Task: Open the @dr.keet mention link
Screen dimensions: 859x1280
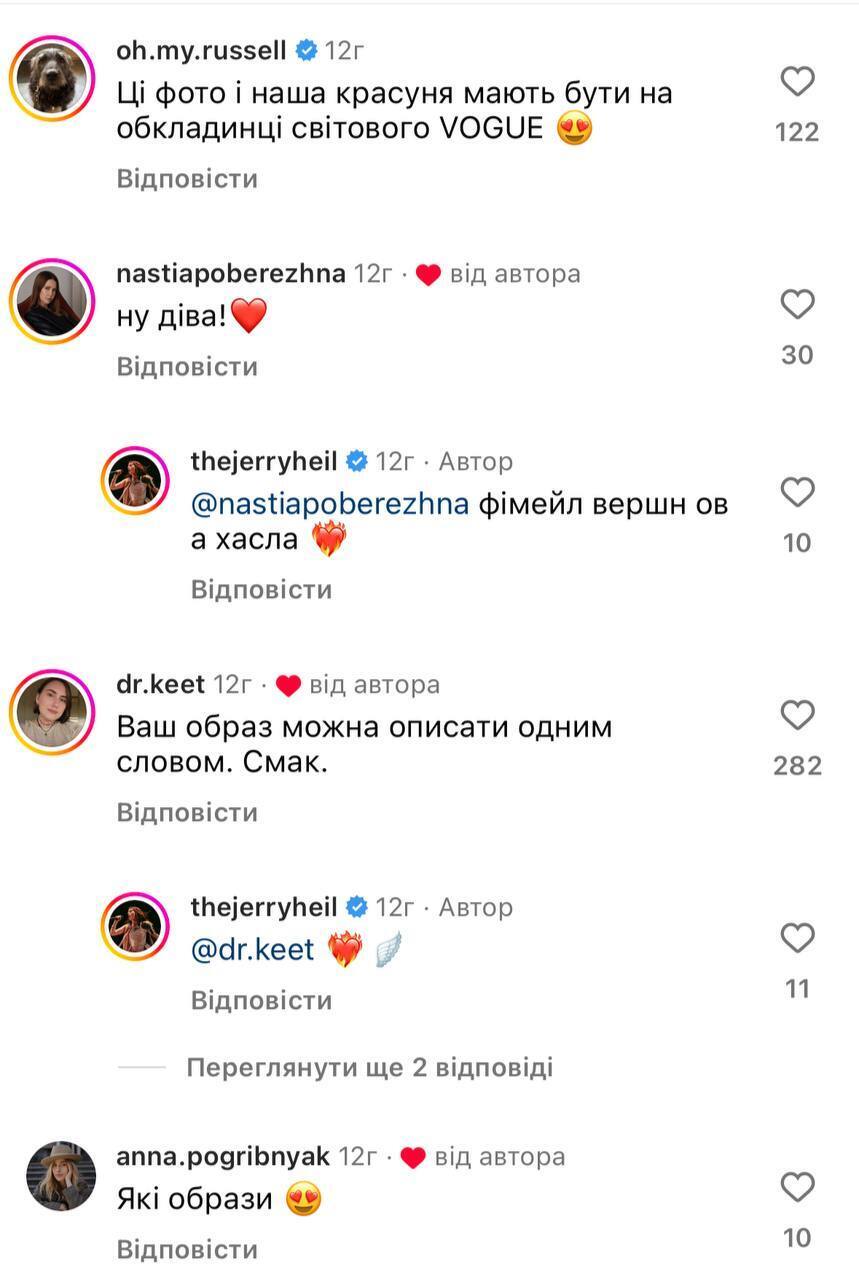Action: click(x=252, y=950)
